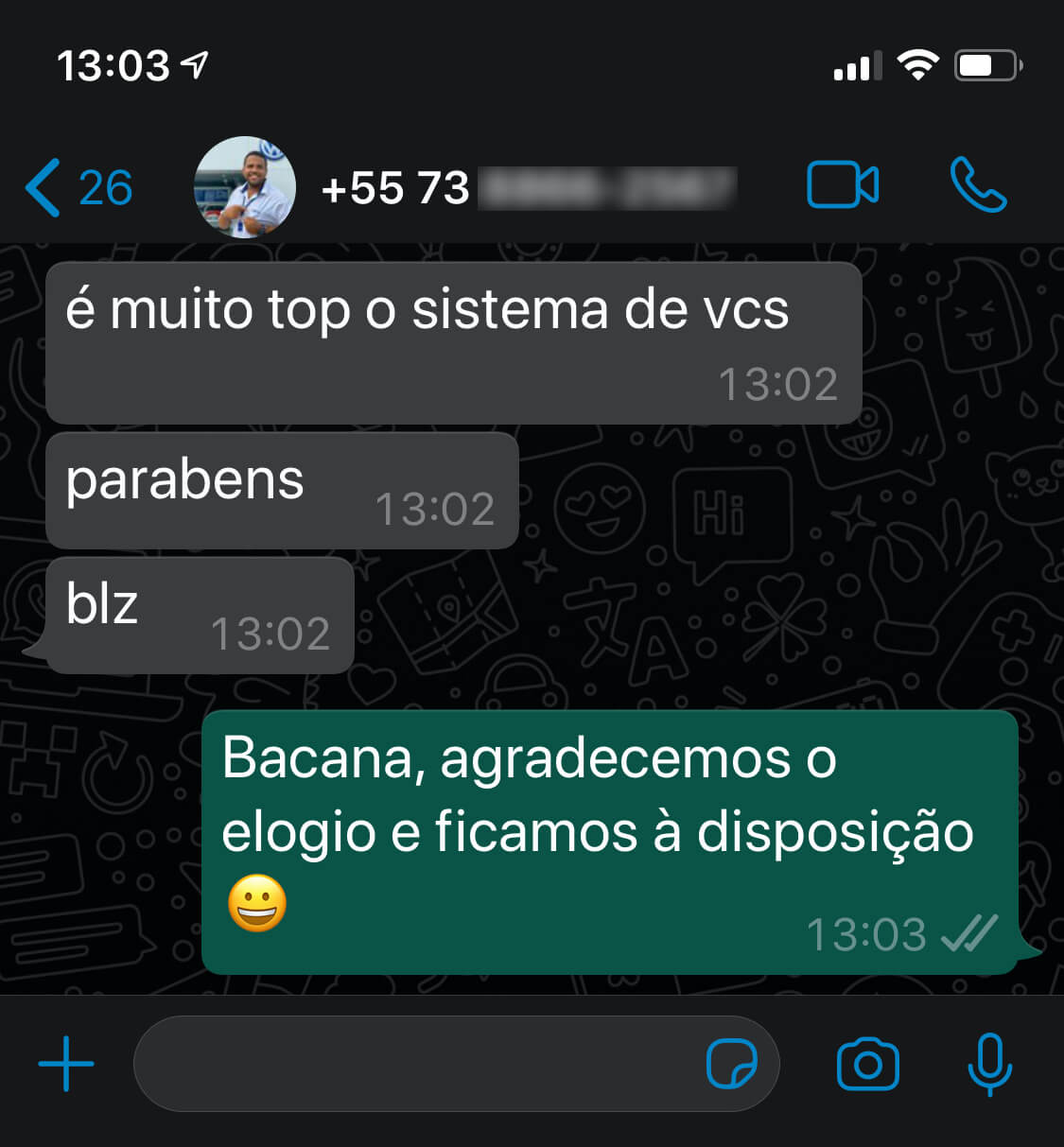Screen dimensions: 1064x1147
Task: Go back to the chats list
Action: pos(76,187)
